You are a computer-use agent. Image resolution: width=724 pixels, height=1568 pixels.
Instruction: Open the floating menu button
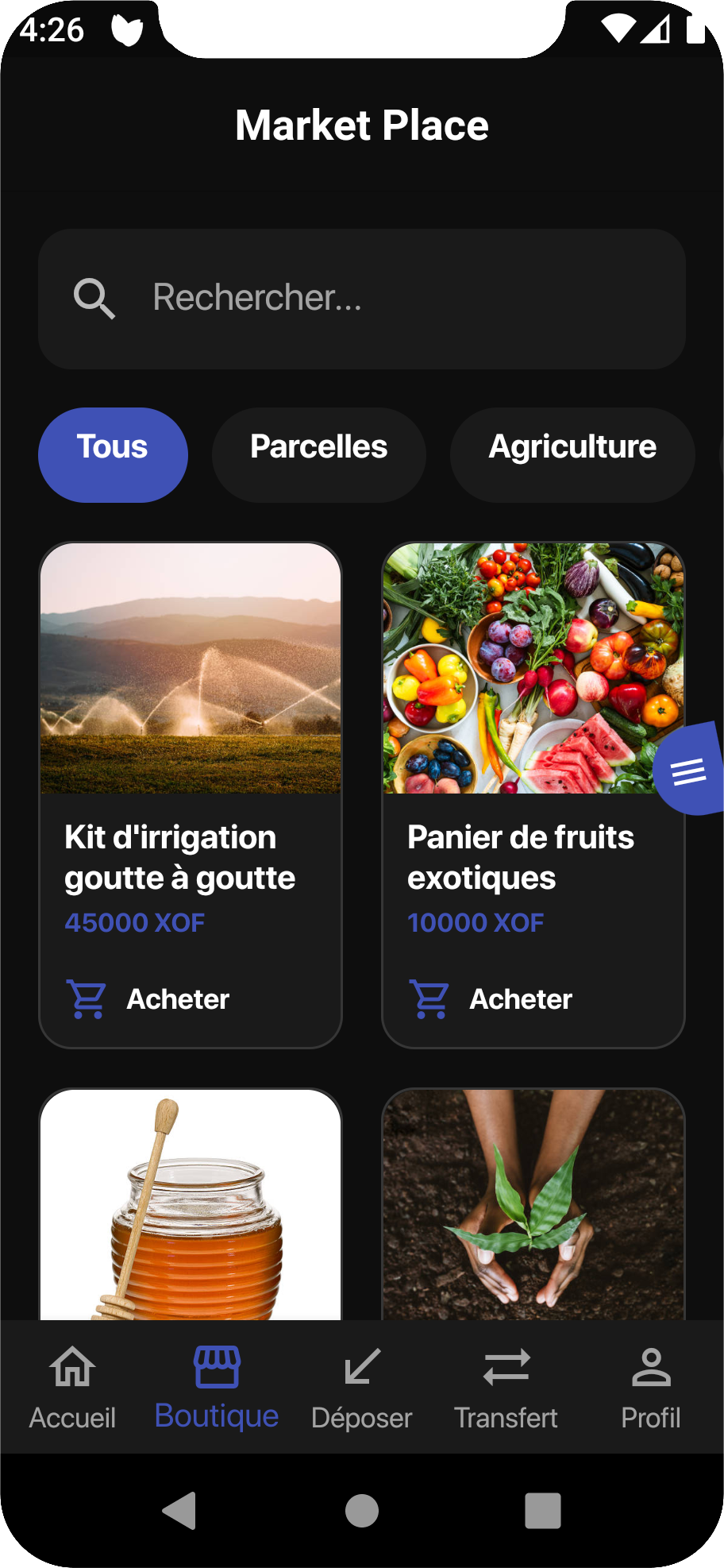click(687, 770)
